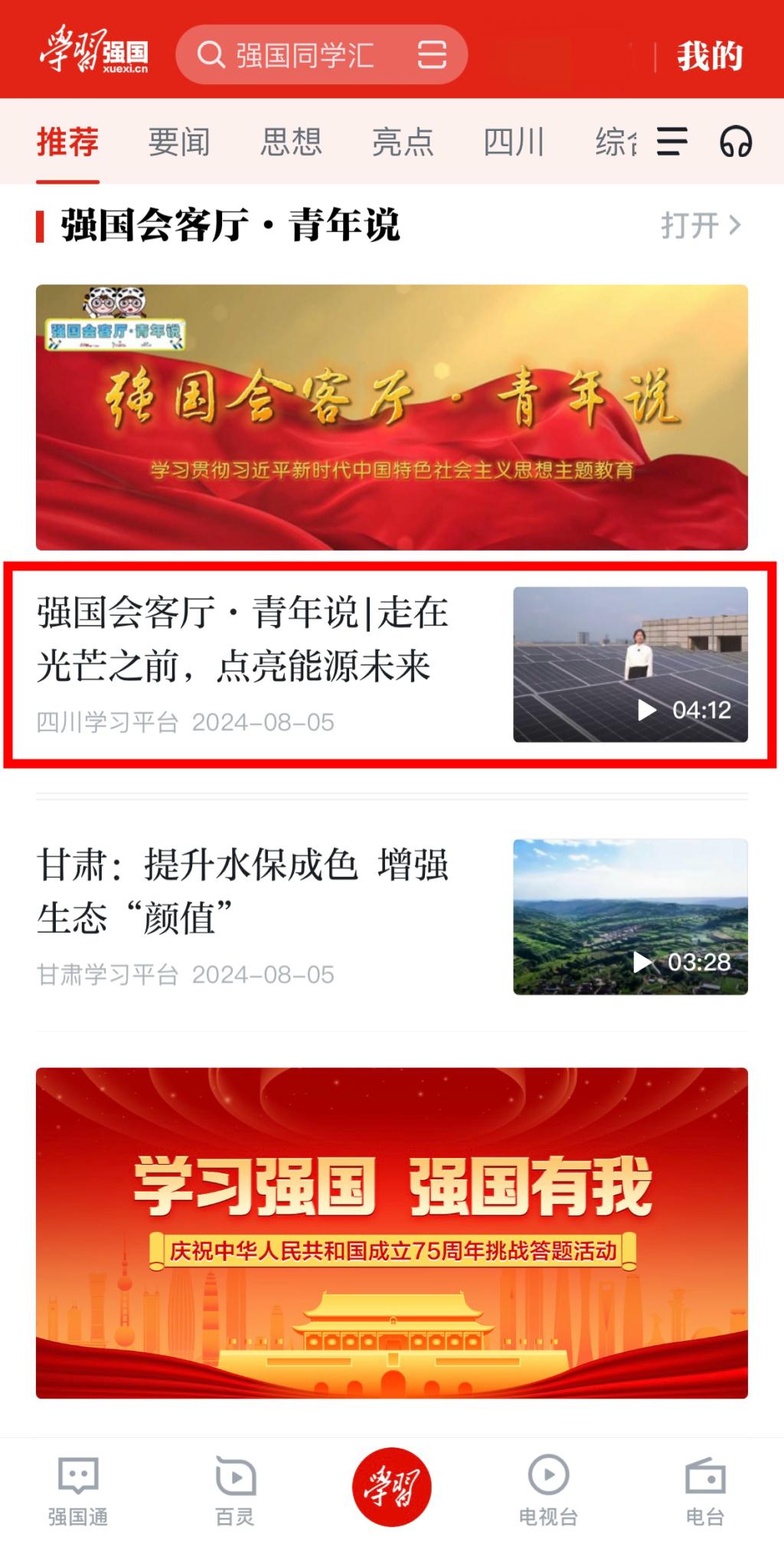Switch to 强国通 in bottom navigation
Screen dimensions: 784x1563
(78, 1491)
